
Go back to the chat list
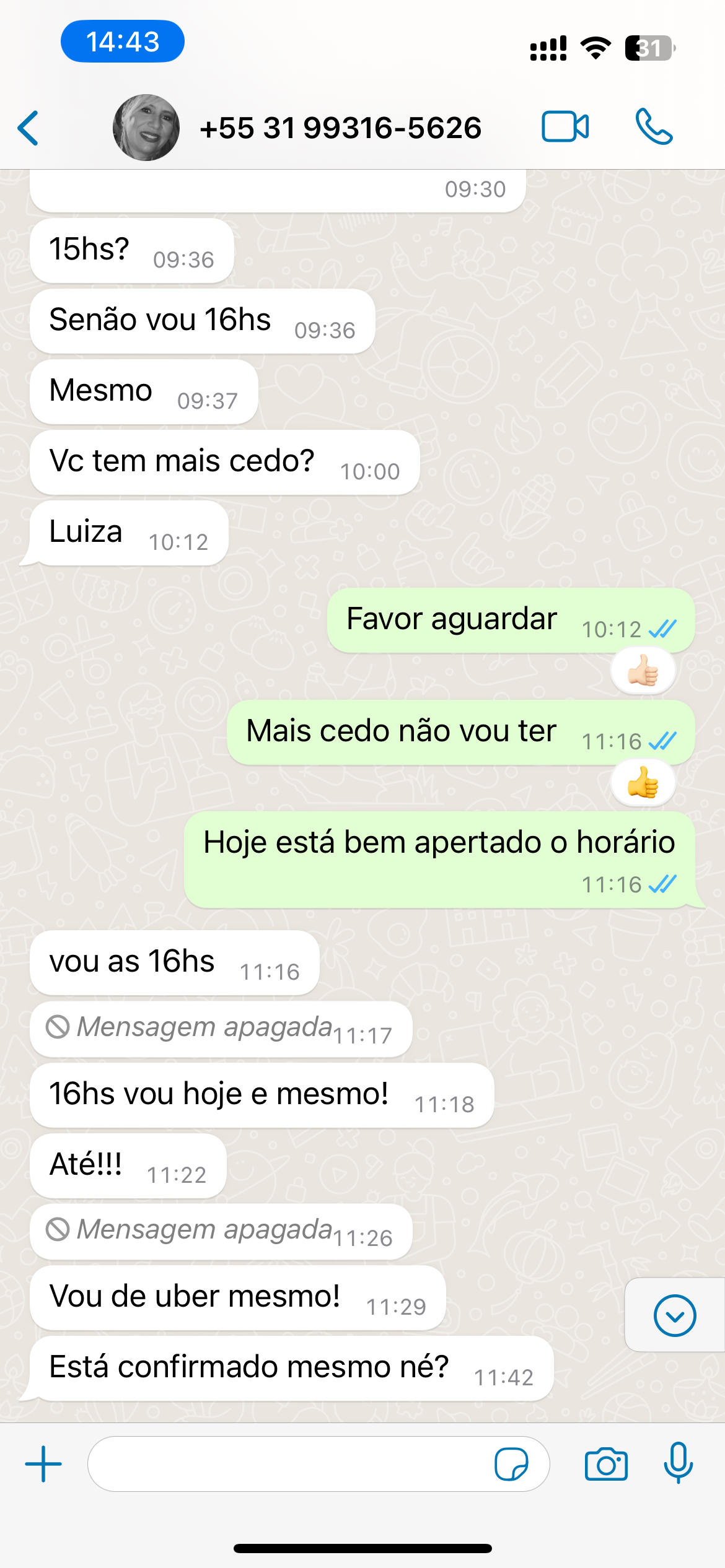point(29,128)
